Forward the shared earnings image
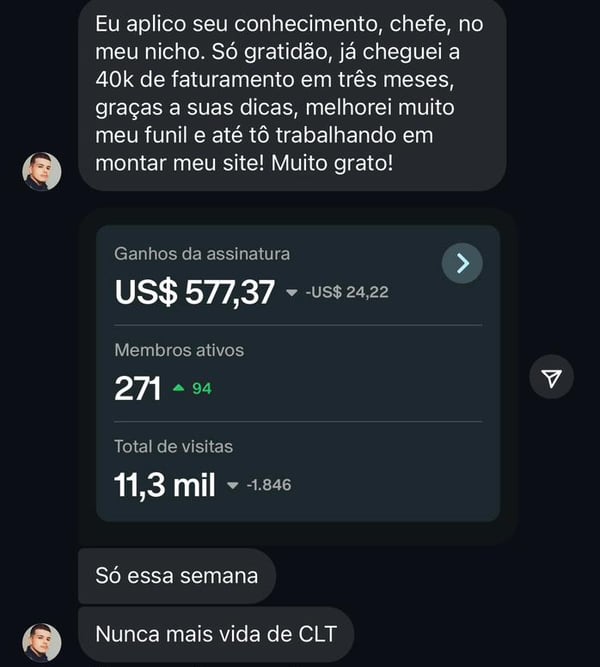This screenshot has height=667, width=600. 551,377
